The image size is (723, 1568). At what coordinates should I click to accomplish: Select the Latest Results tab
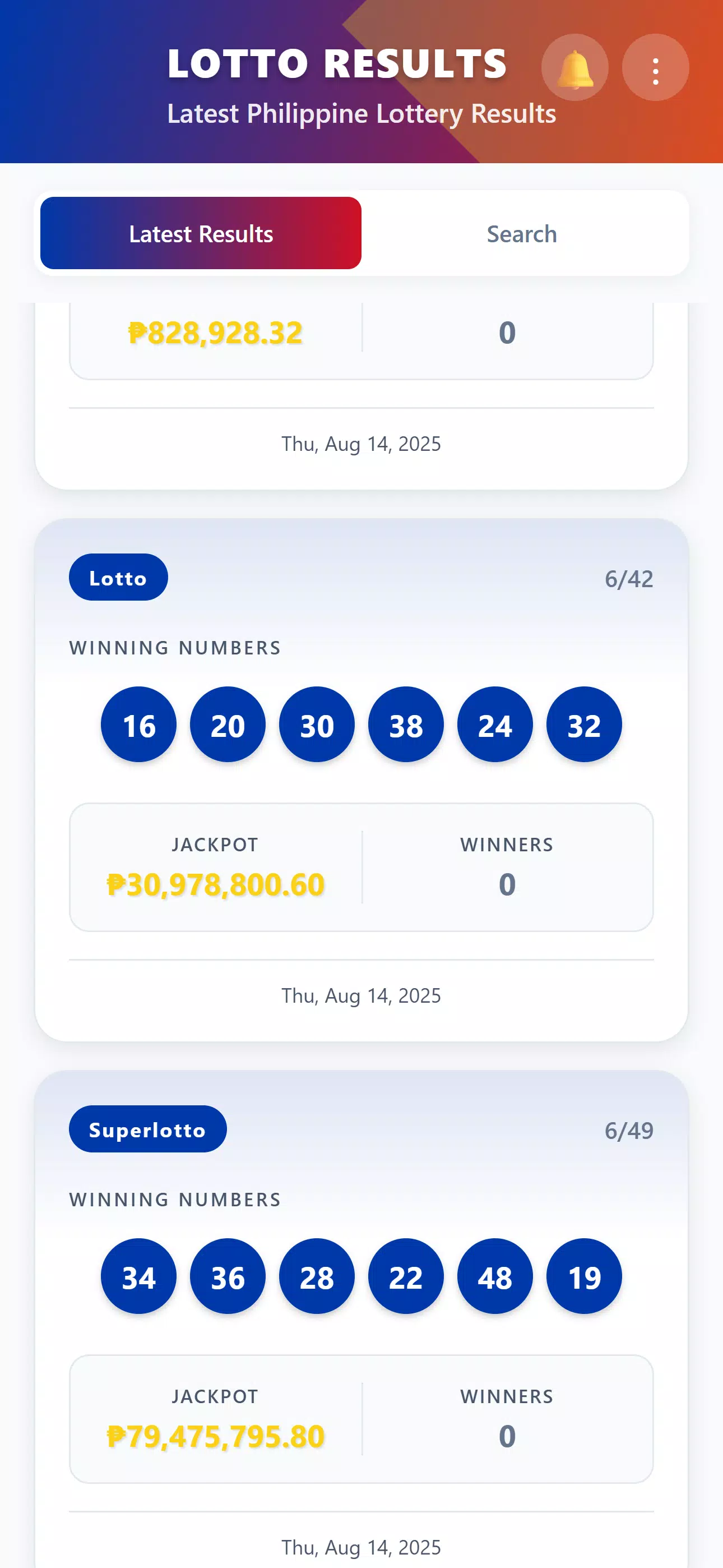pyautogui.click(x=200, y=234)
